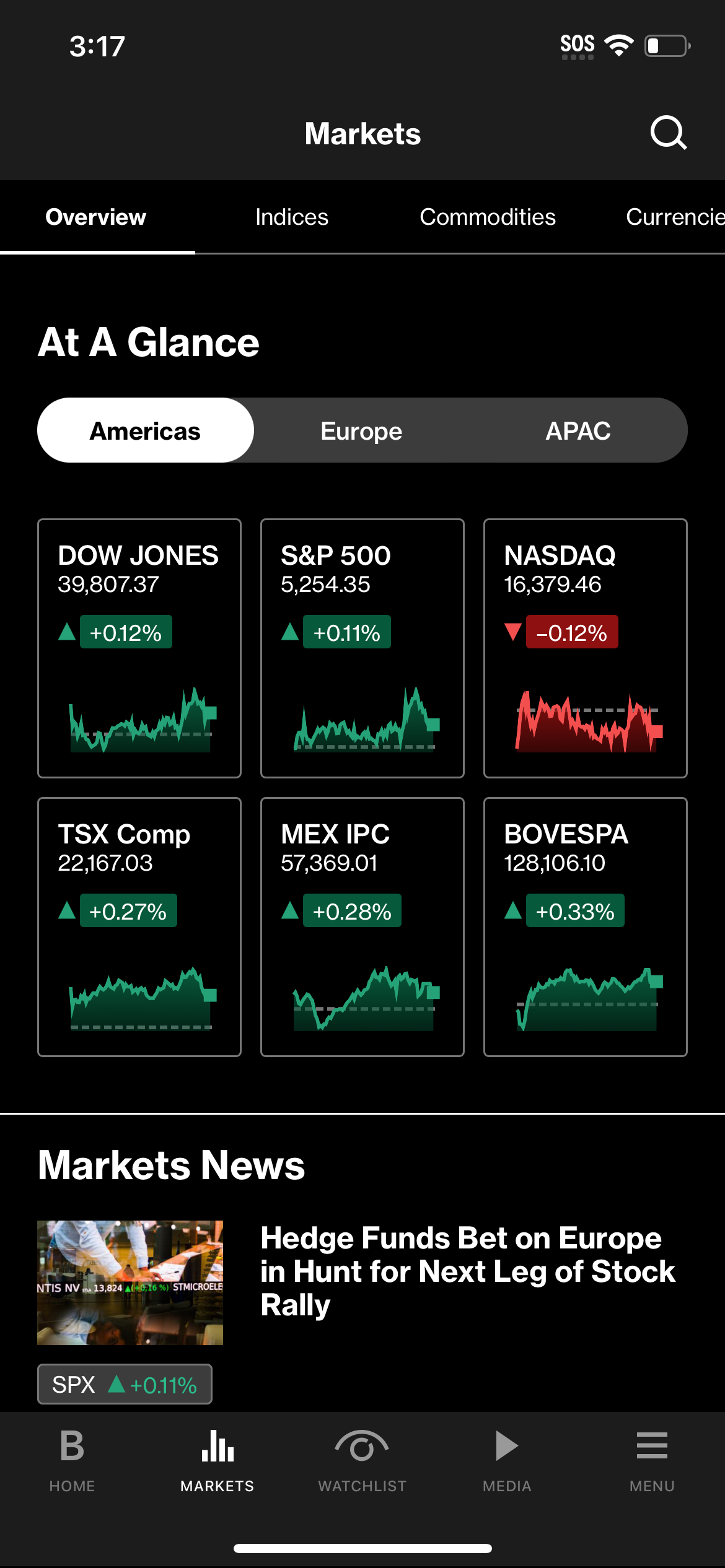The height and width of the screenshot is (1568, 725).
Task: Keep Americas selected in region toggle
Action: tap(146, 430)
